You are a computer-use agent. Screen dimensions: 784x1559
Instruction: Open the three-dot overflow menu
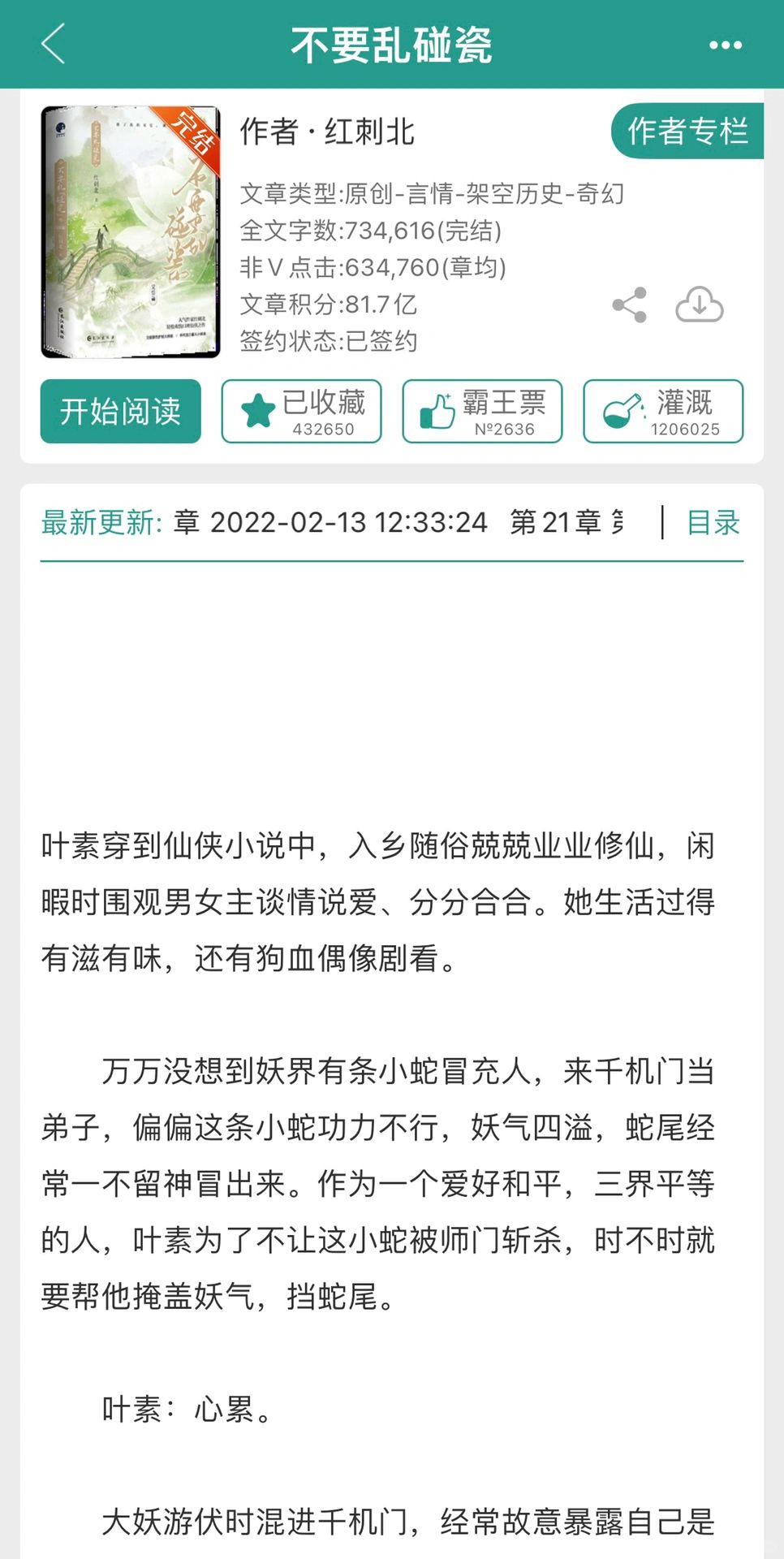(725, 45)
